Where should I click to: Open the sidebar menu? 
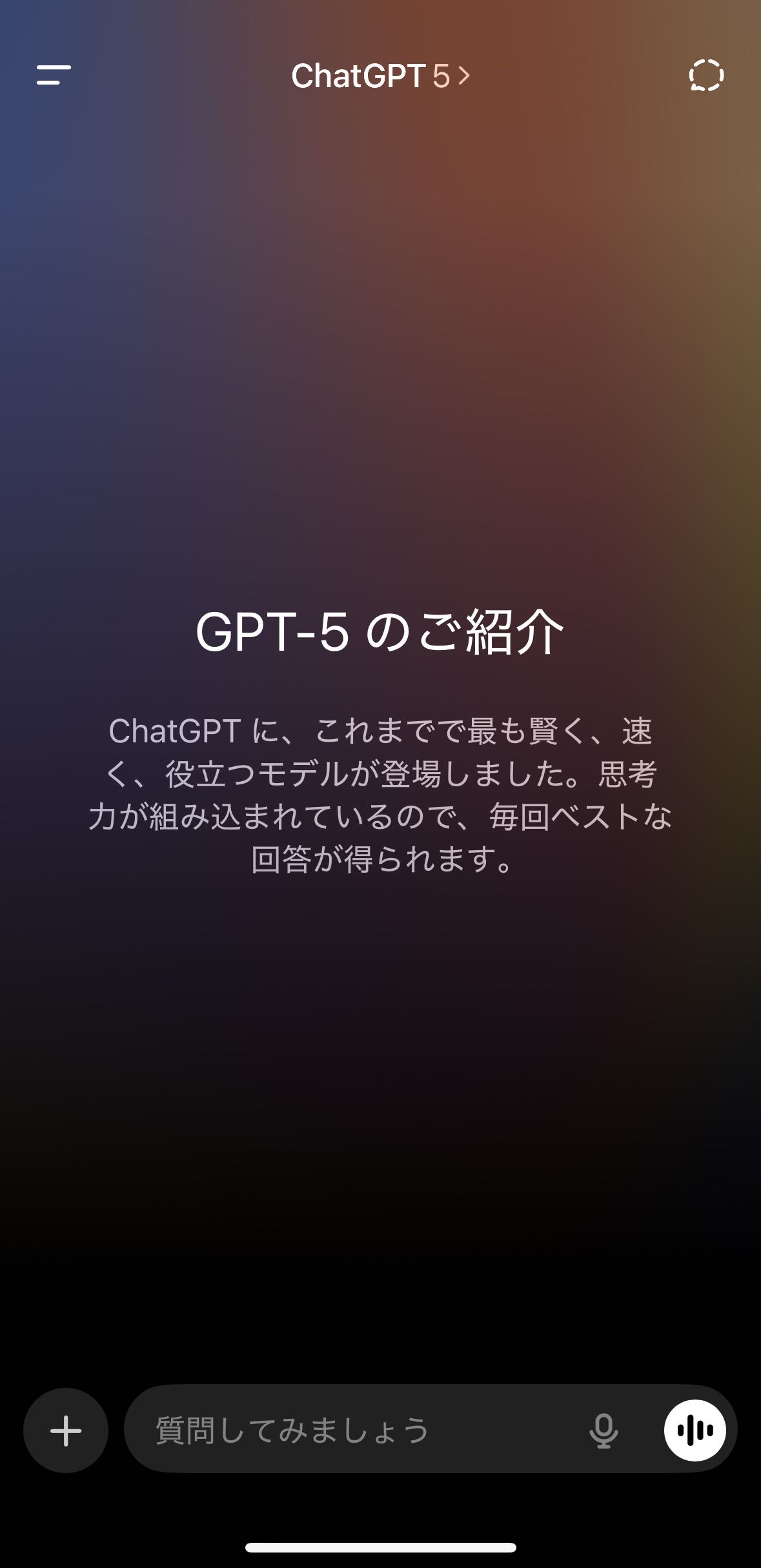click(x=54, y=75)
